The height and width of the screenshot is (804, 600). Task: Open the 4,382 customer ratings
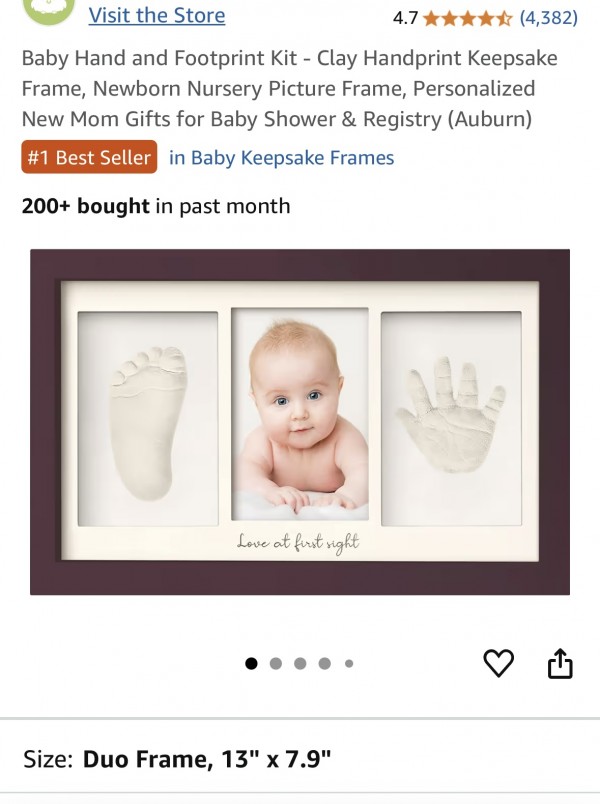pyautogui.click(x=548, y=17)
